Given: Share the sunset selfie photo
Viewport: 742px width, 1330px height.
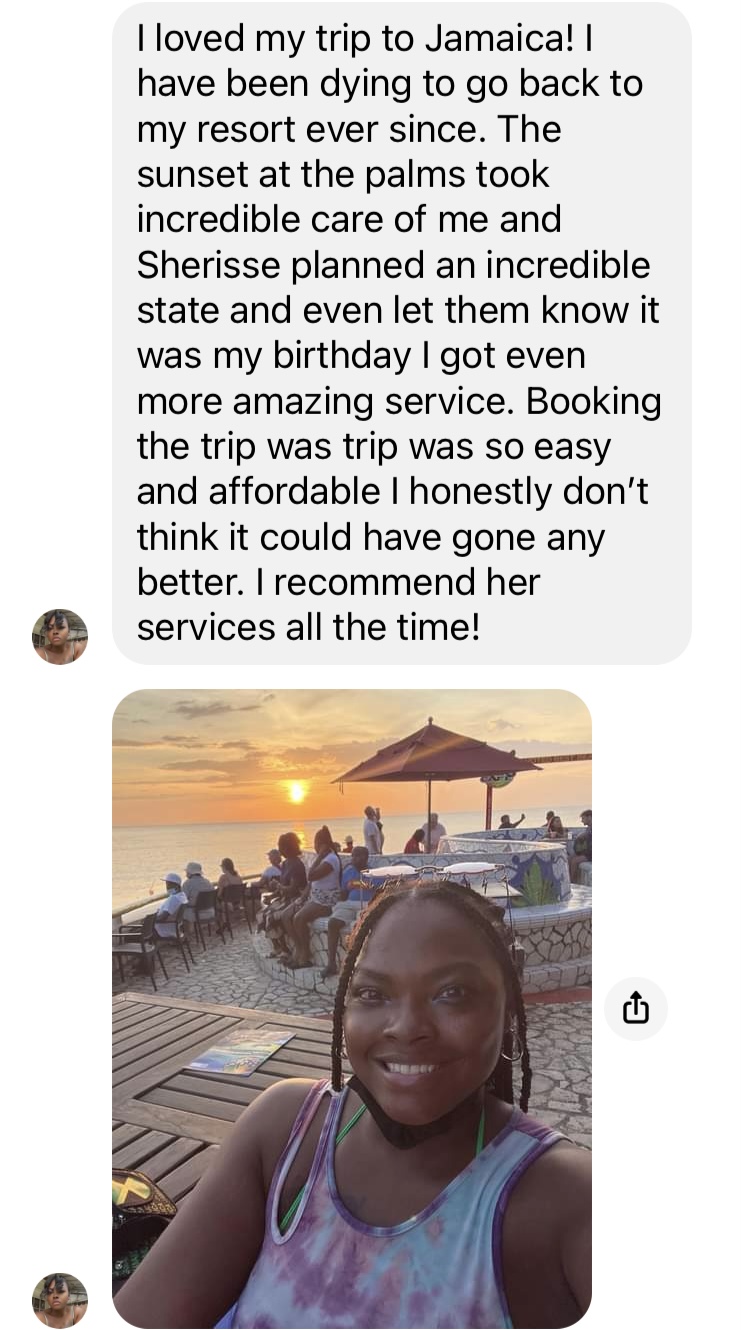Looking at the screenshot, I should click(x=636, y=1009).
